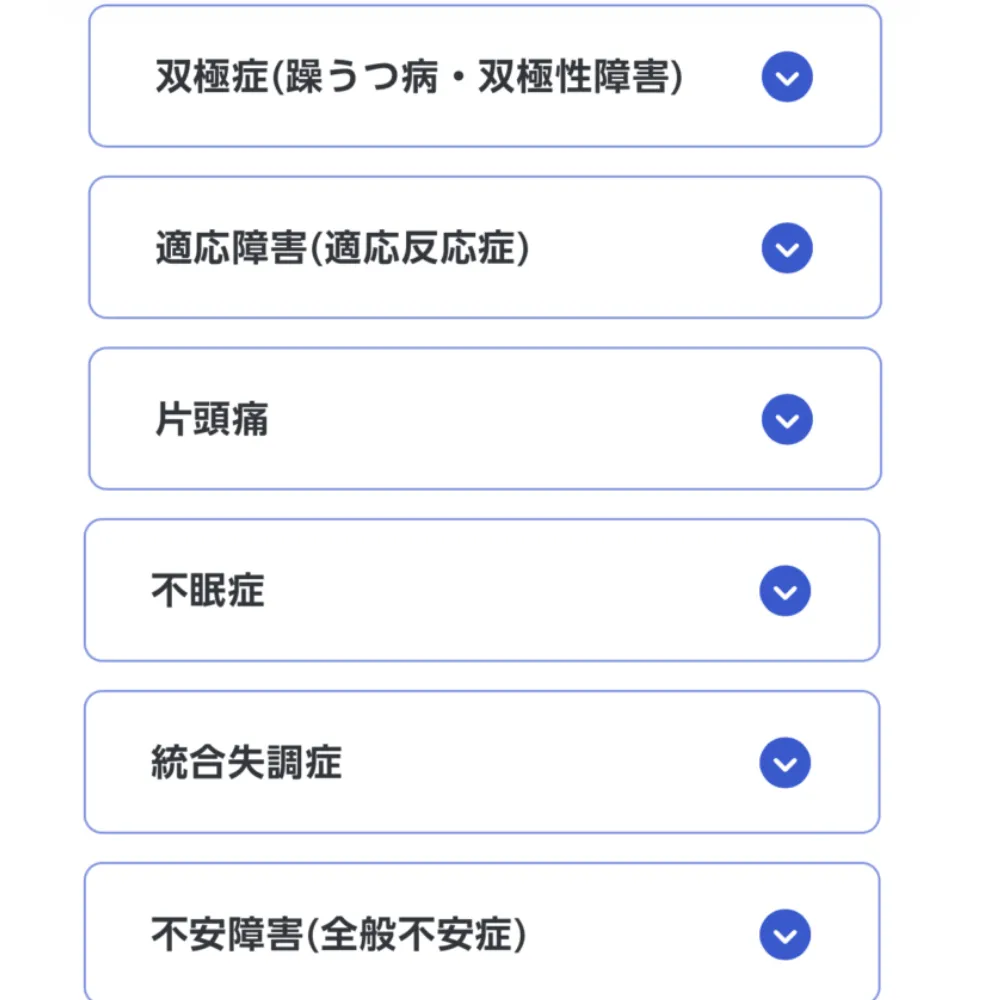This screenshot has height=1000, width=1000.
Task: Show details for 統合失調症
Action: [785, 763]
